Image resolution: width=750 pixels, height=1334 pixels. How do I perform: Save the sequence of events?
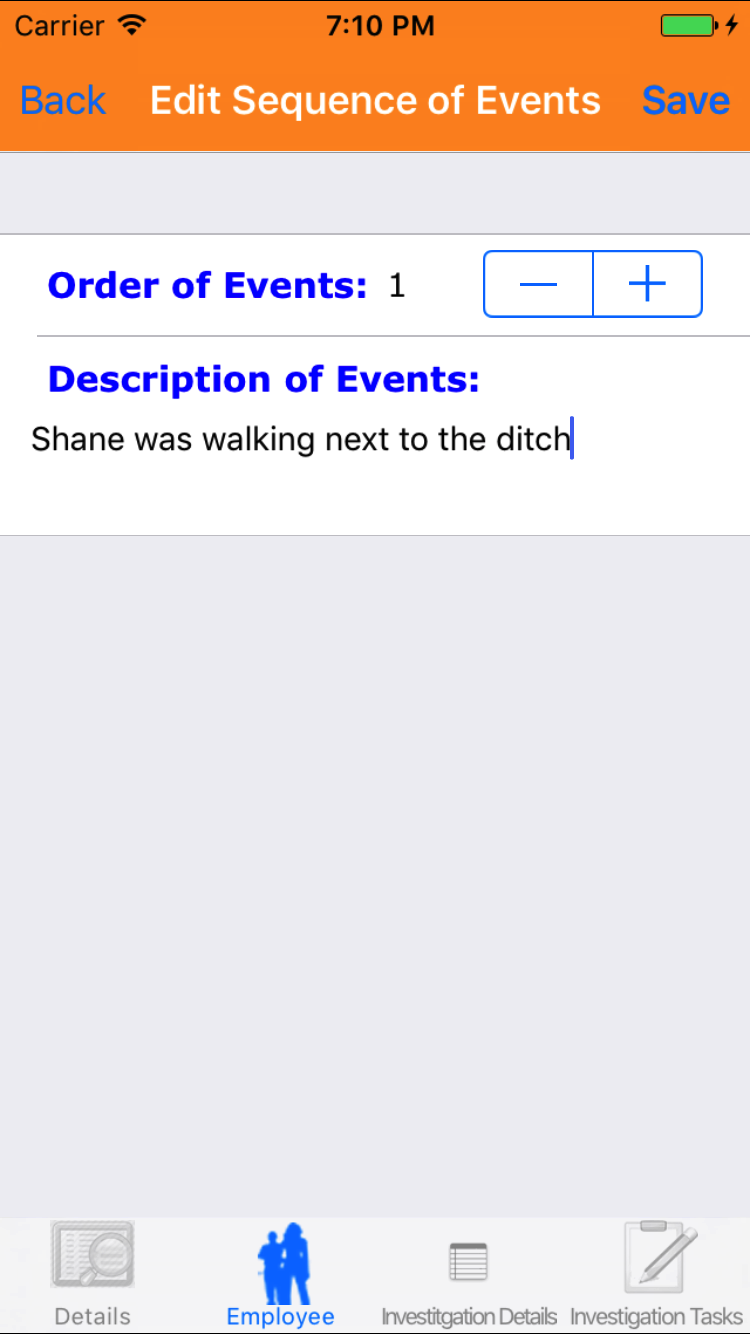pos(686,101)
